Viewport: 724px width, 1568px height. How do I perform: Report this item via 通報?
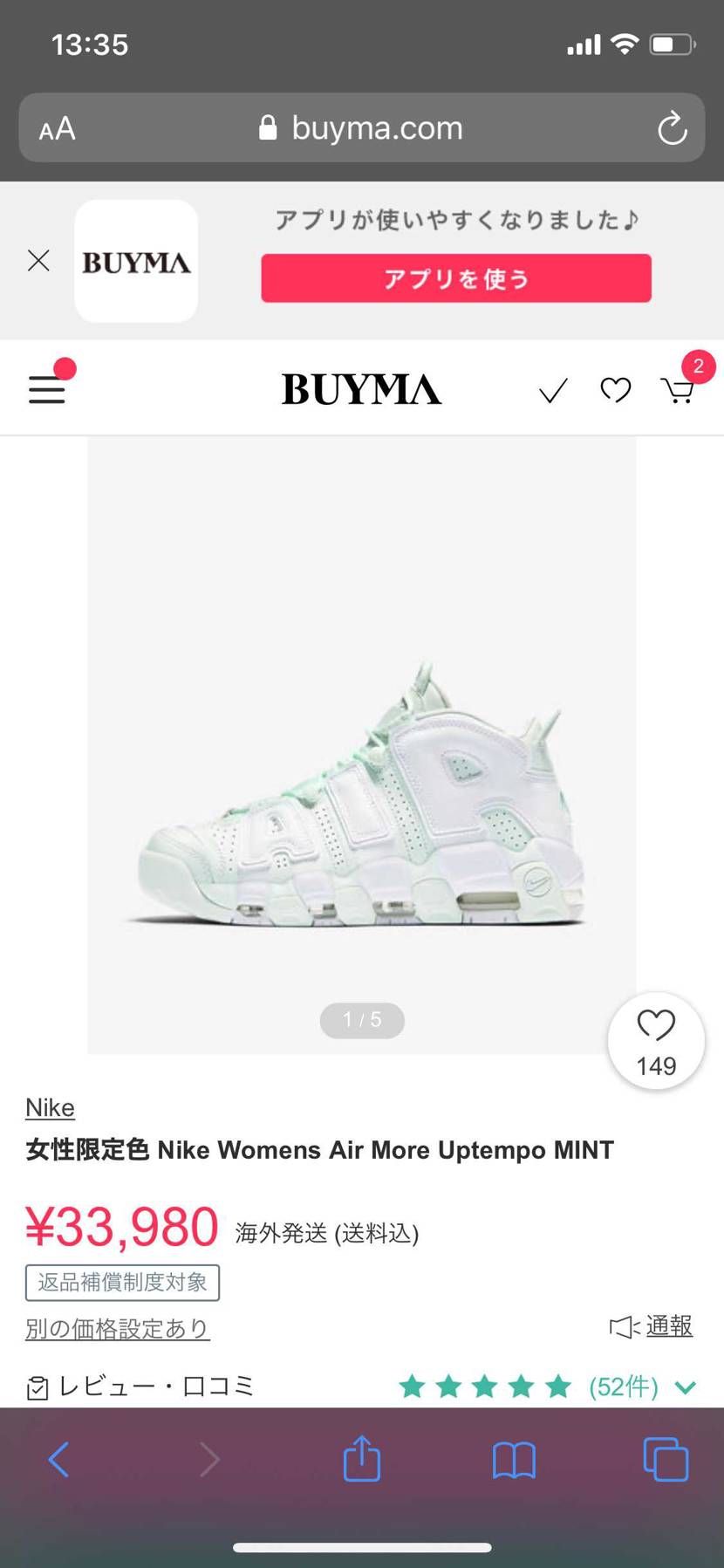click(x=652, y=1326)
